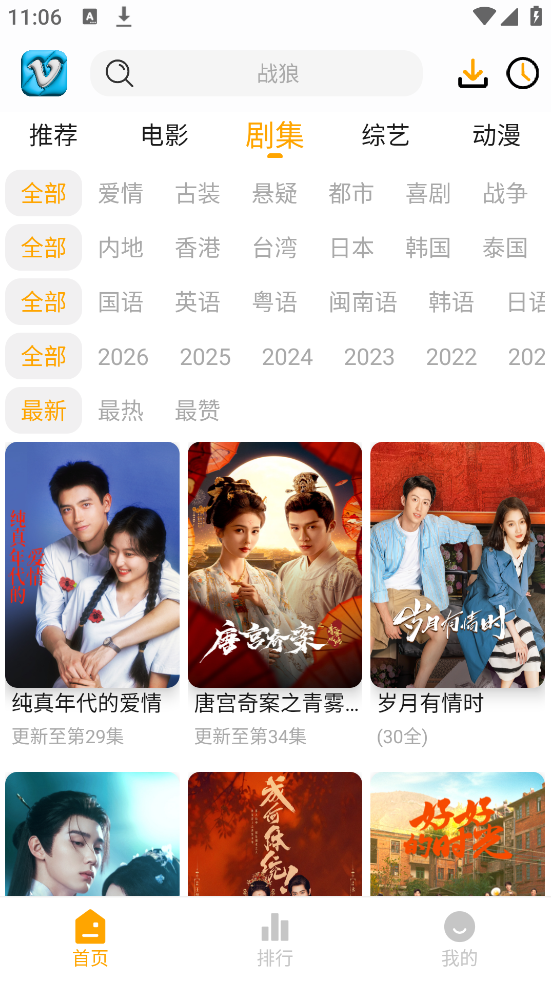Choose language 粤语
Image resolution: width=551 pixels, height=981 pixels.
click(275, 302)
